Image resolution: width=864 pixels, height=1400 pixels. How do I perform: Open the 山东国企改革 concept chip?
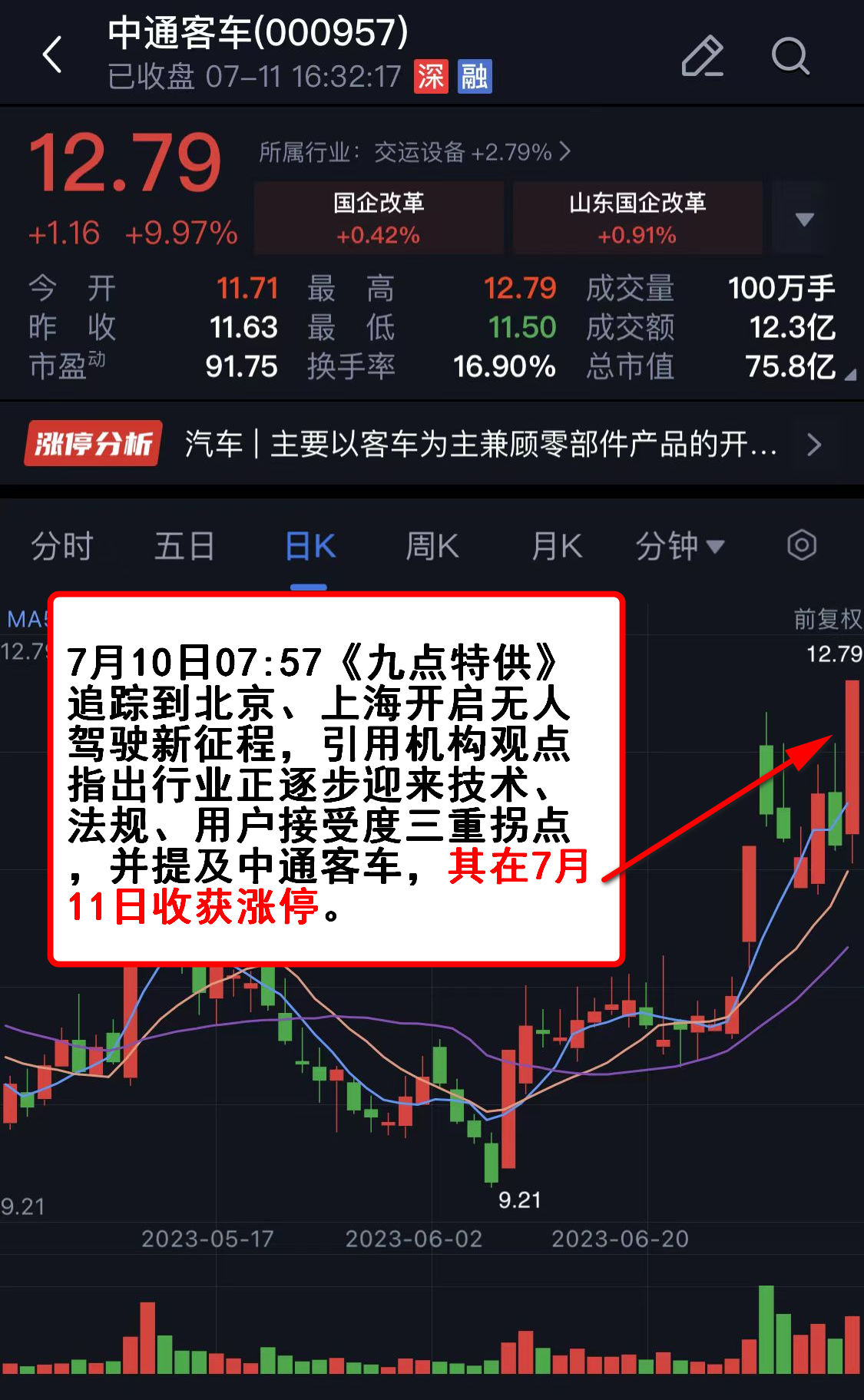[x=637, y=218]
